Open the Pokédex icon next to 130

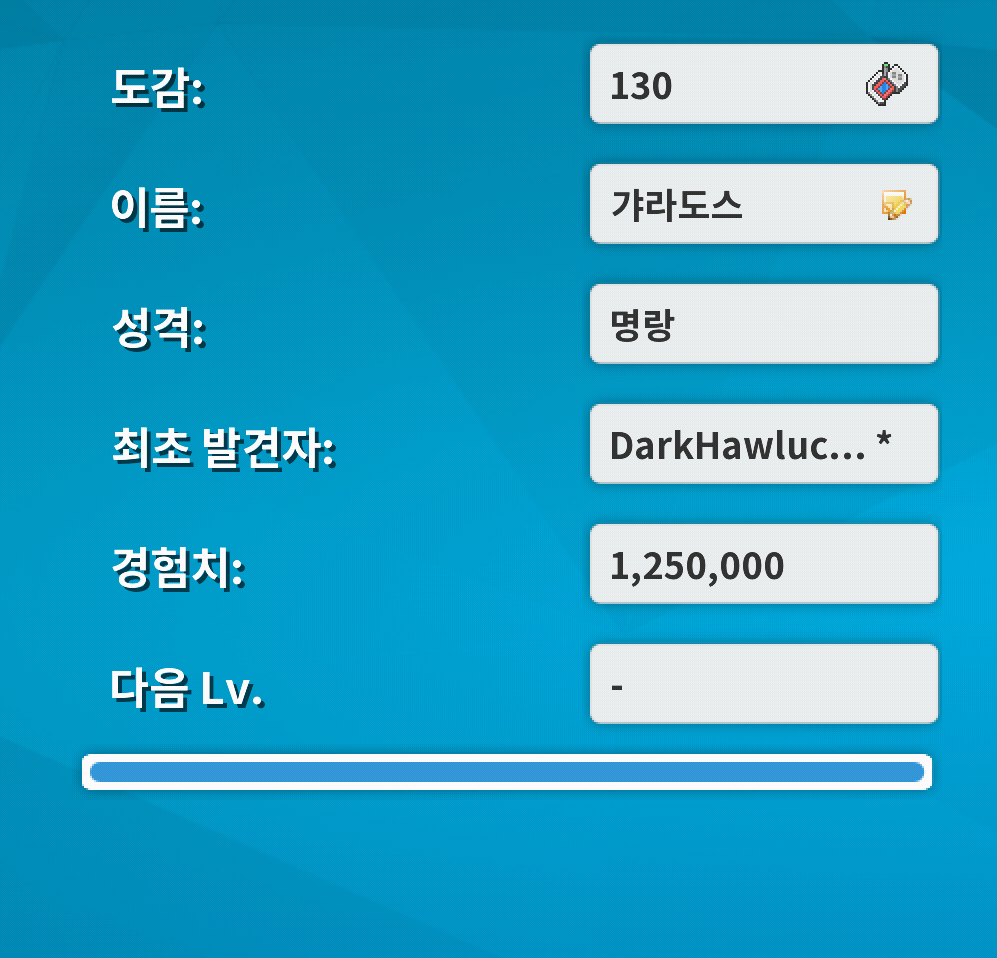tap(886, 85)
